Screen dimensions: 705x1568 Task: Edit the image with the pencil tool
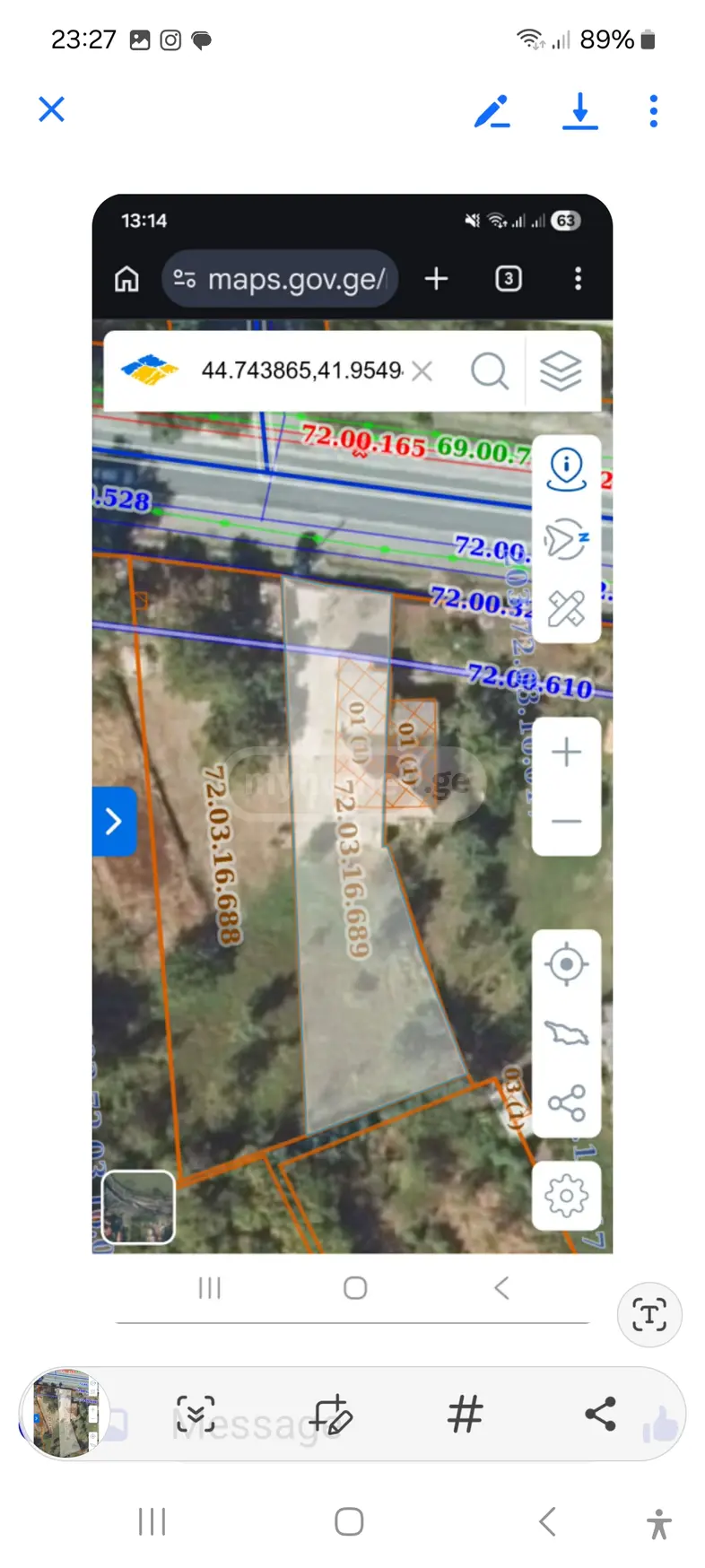point(492,111)
